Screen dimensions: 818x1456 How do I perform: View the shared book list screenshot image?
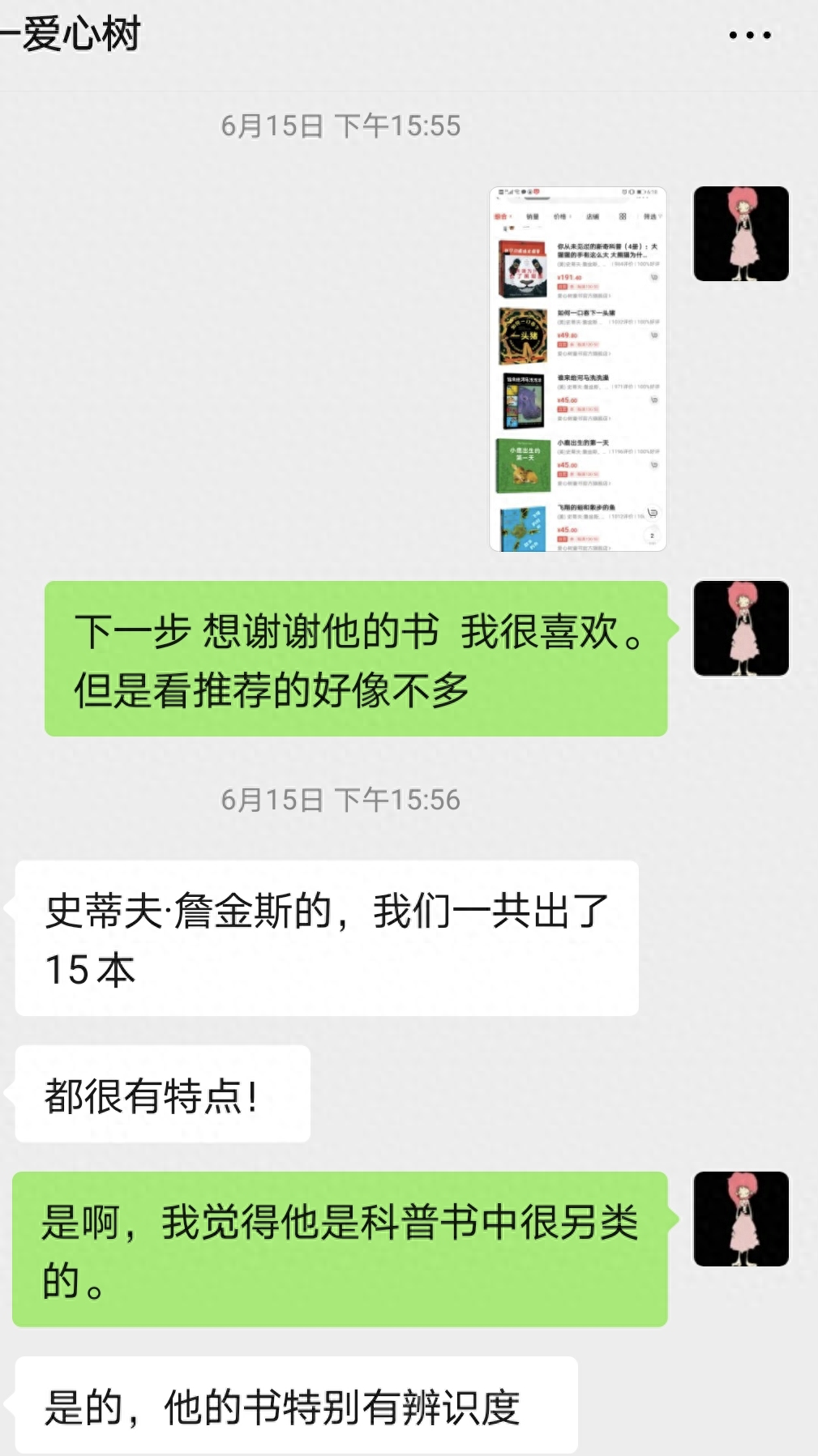577,369
